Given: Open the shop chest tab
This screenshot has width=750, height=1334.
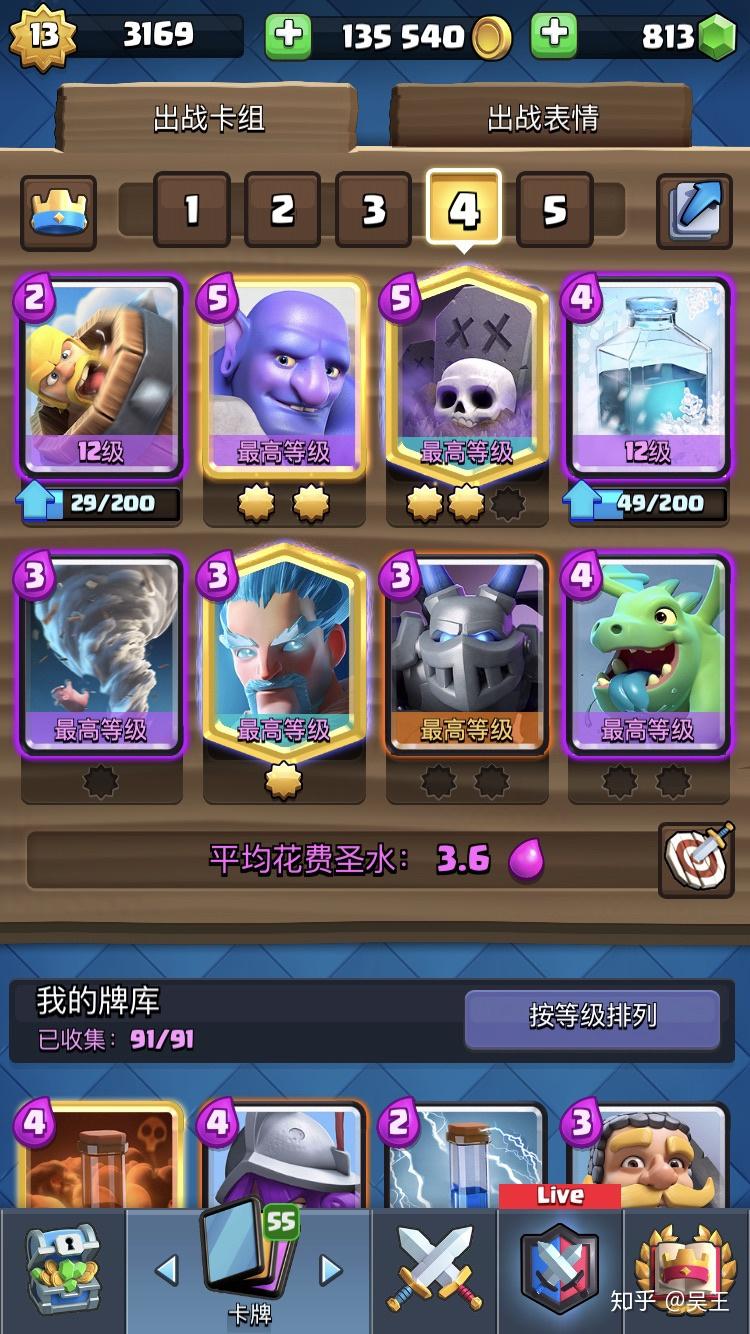Looking at the screenshot, I should point(62,1270).
